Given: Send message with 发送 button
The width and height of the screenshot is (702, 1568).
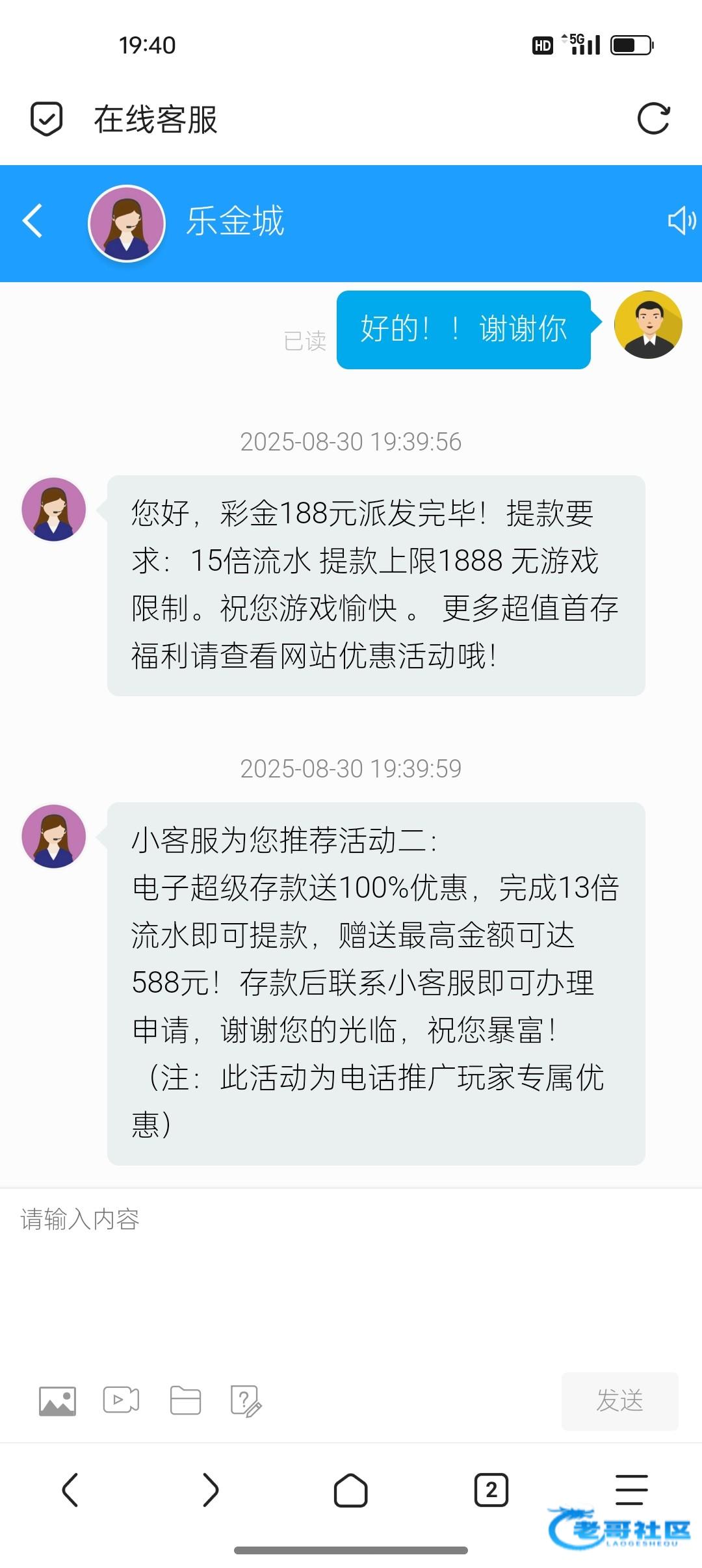Looking at the screenshot, I should (619, 1401).
